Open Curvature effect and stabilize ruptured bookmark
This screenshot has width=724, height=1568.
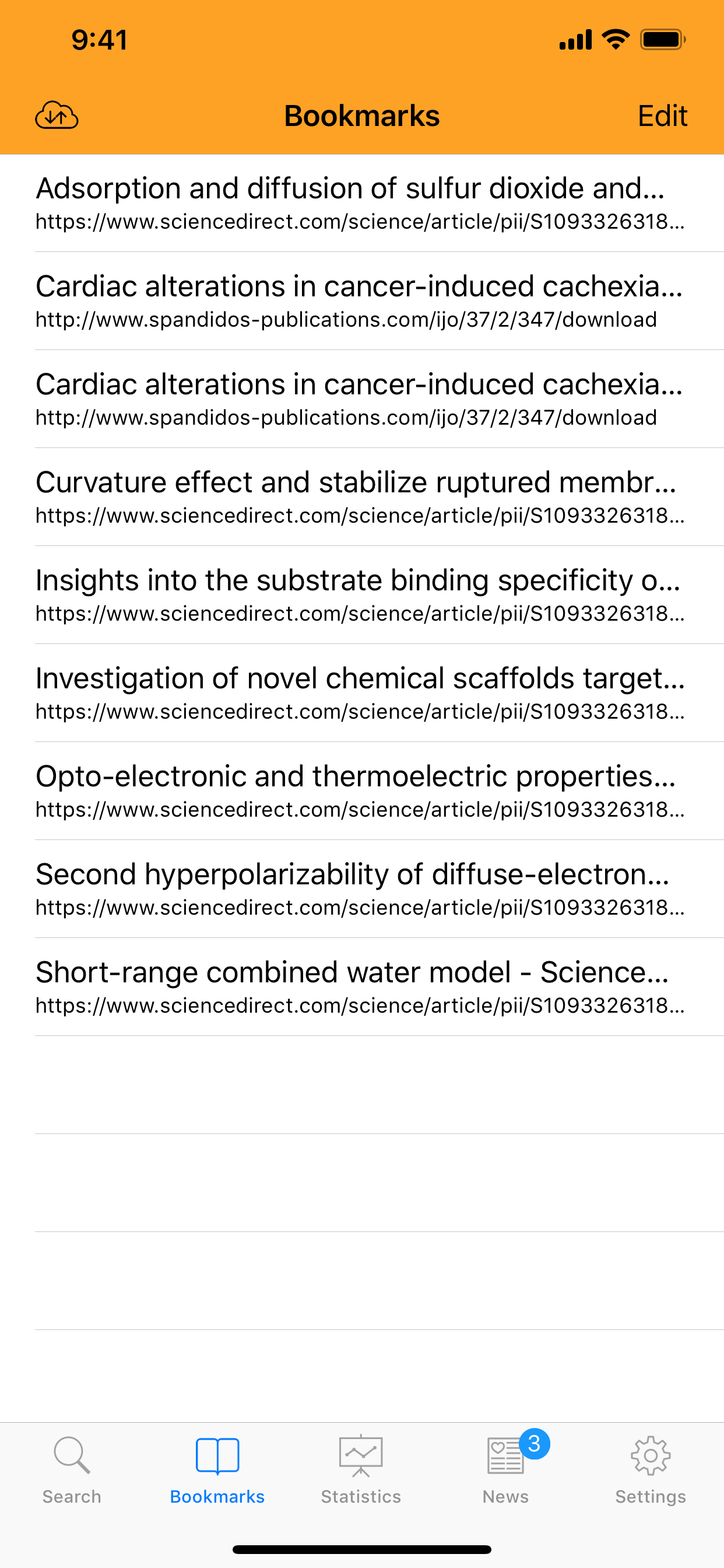[362, 498]
